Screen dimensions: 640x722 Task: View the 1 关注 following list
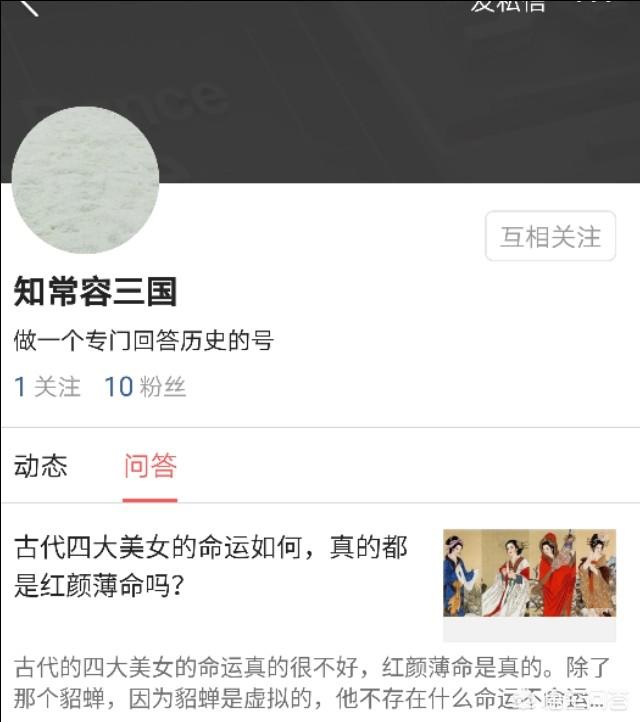click(47, 387)
